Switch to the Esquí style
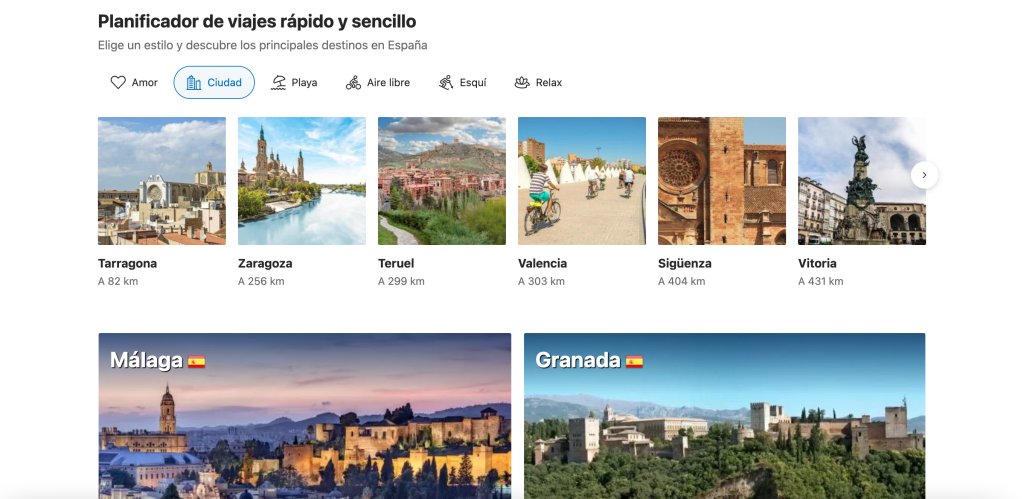 click(x=462, y=83)
